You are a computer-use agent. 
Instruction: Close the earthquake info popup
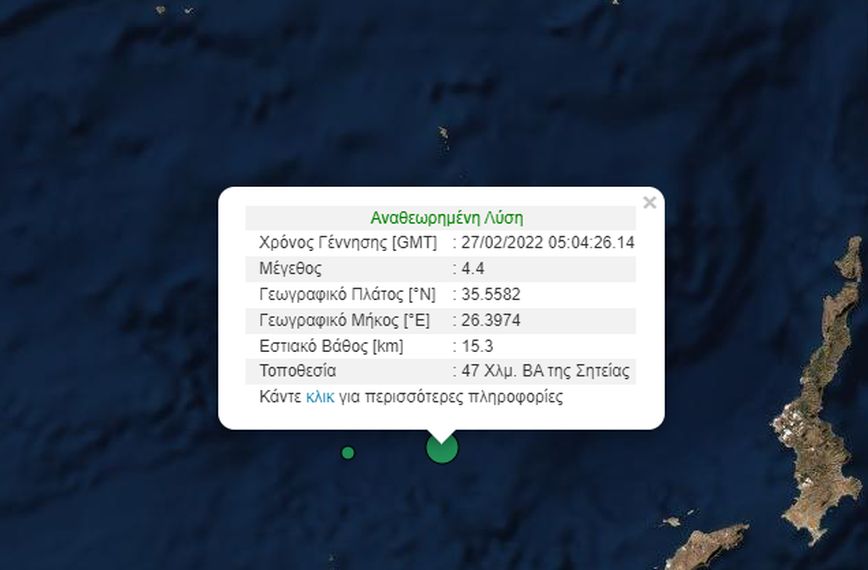(x=649, y=203)
